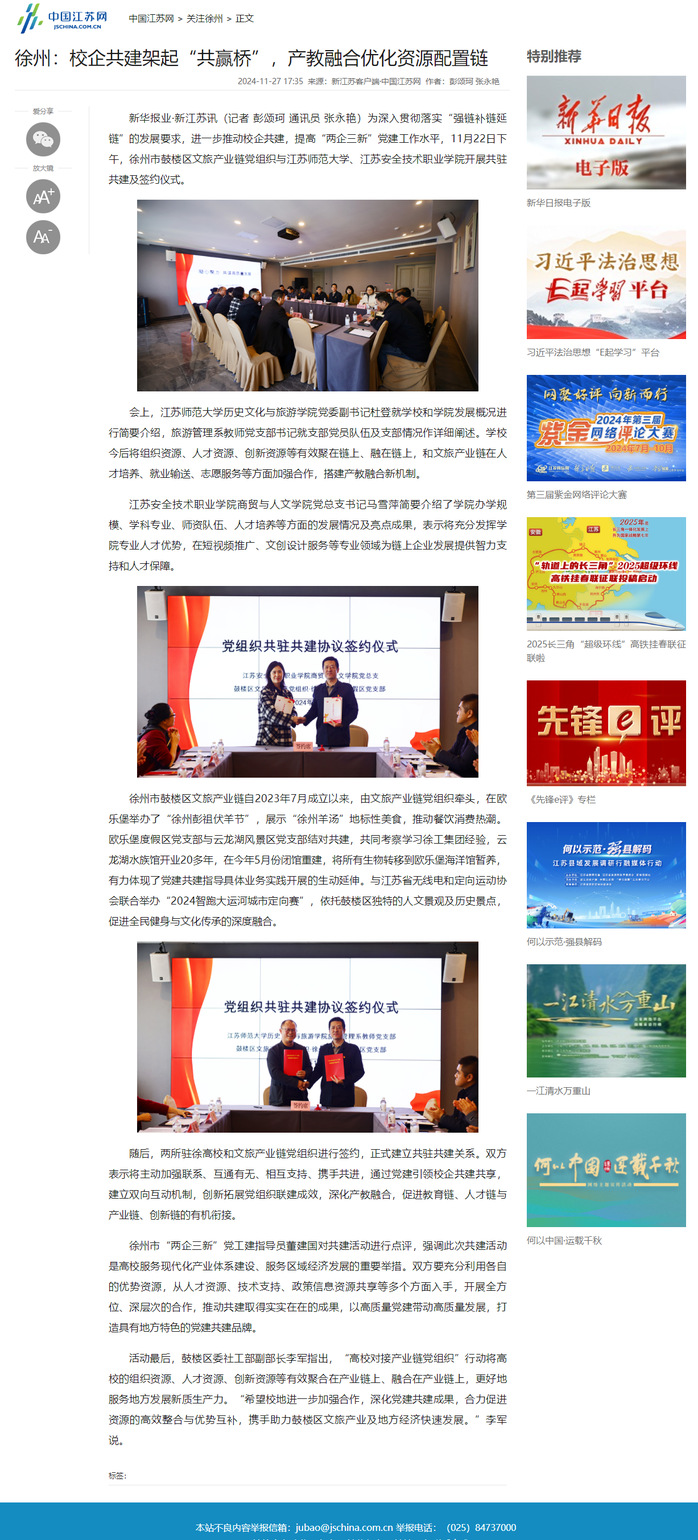Open 习近平法治思想"E起学习"平台 card
698x1540 pixels.
click(606, 284)
